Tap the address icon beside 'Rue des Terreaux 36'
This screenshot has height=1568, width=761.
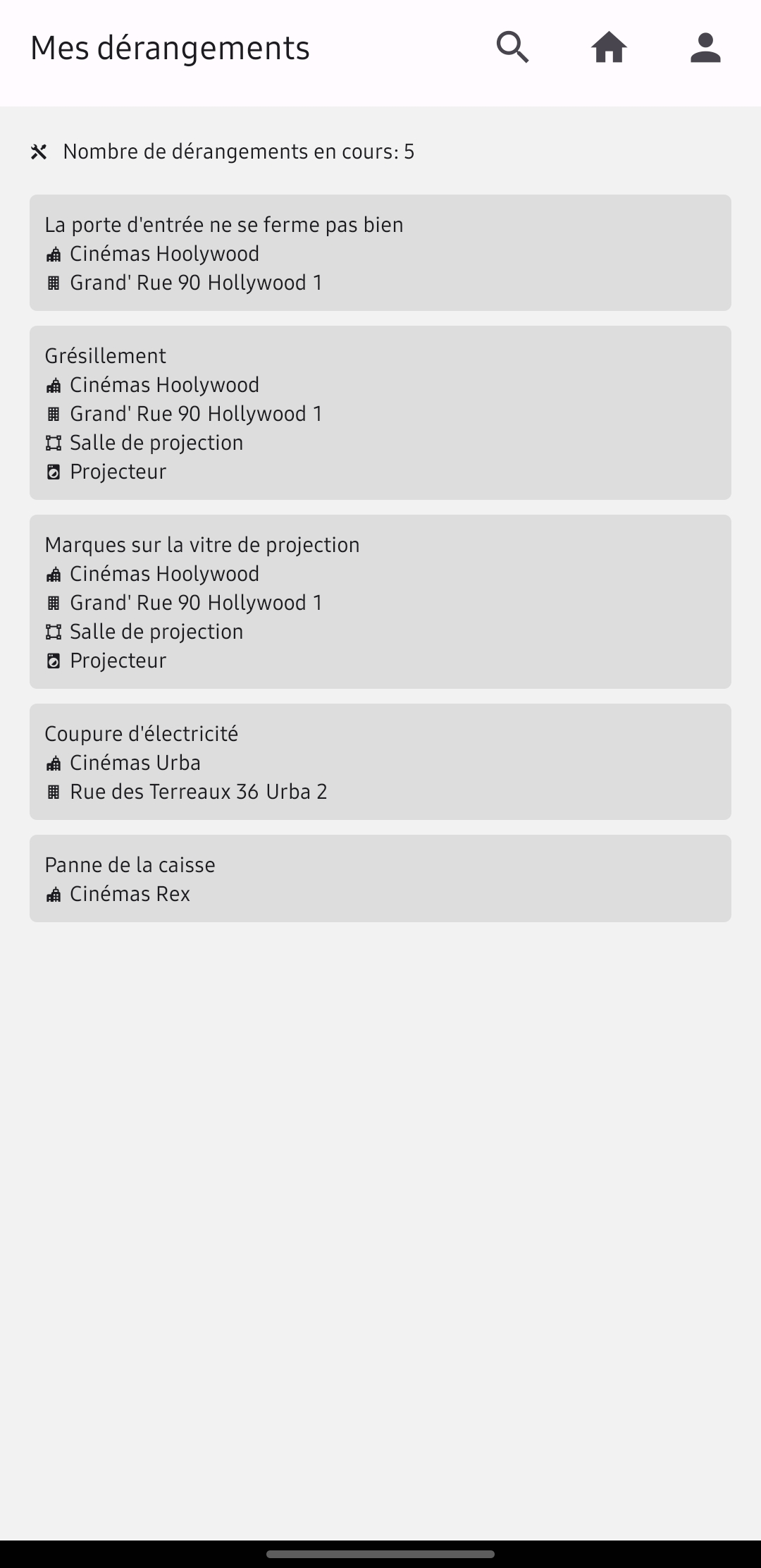(54, 792)
